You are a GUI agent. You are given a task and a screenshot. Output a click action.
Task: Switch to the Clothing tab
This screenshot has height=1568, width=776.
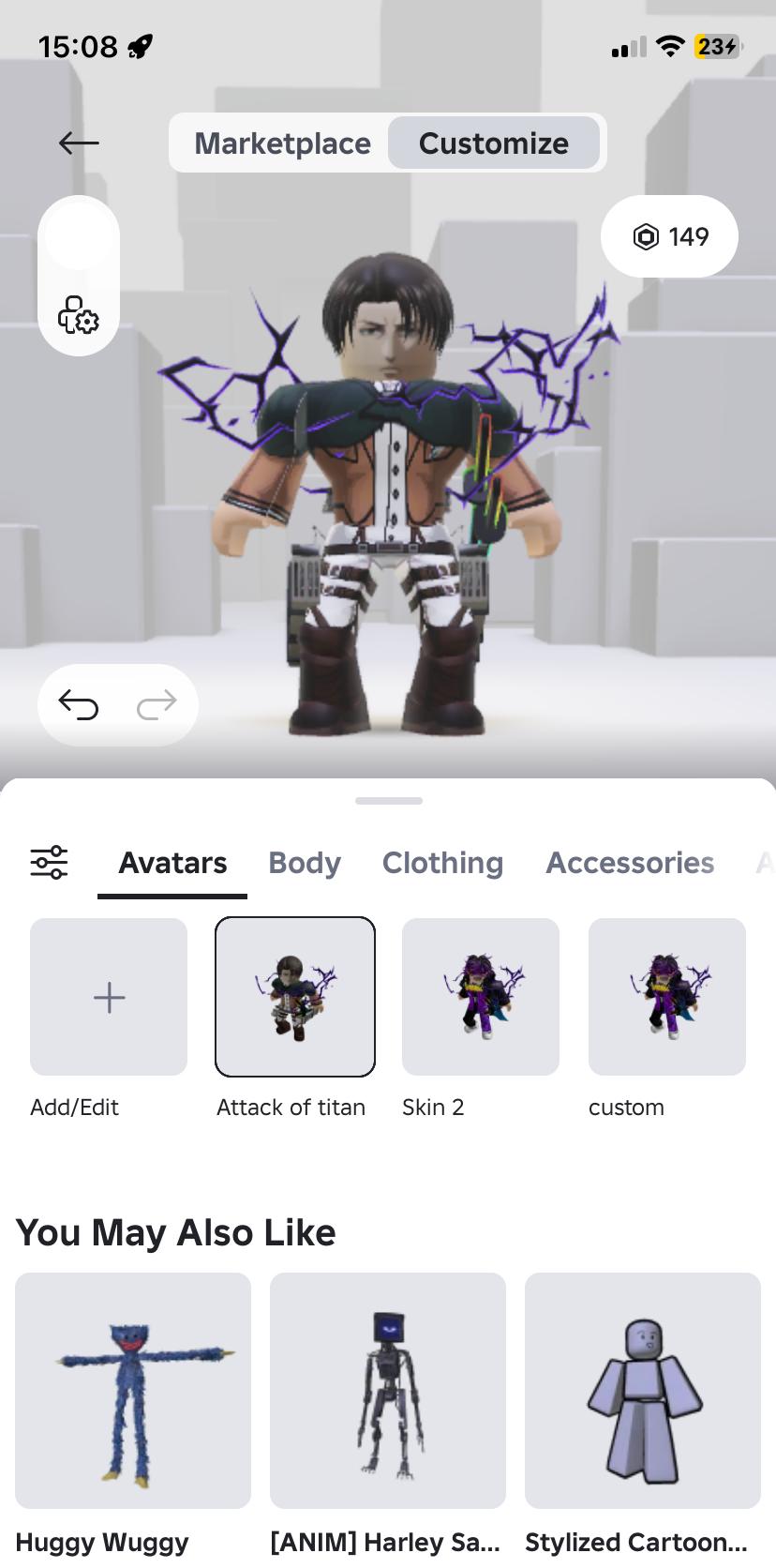click(442, 862)
